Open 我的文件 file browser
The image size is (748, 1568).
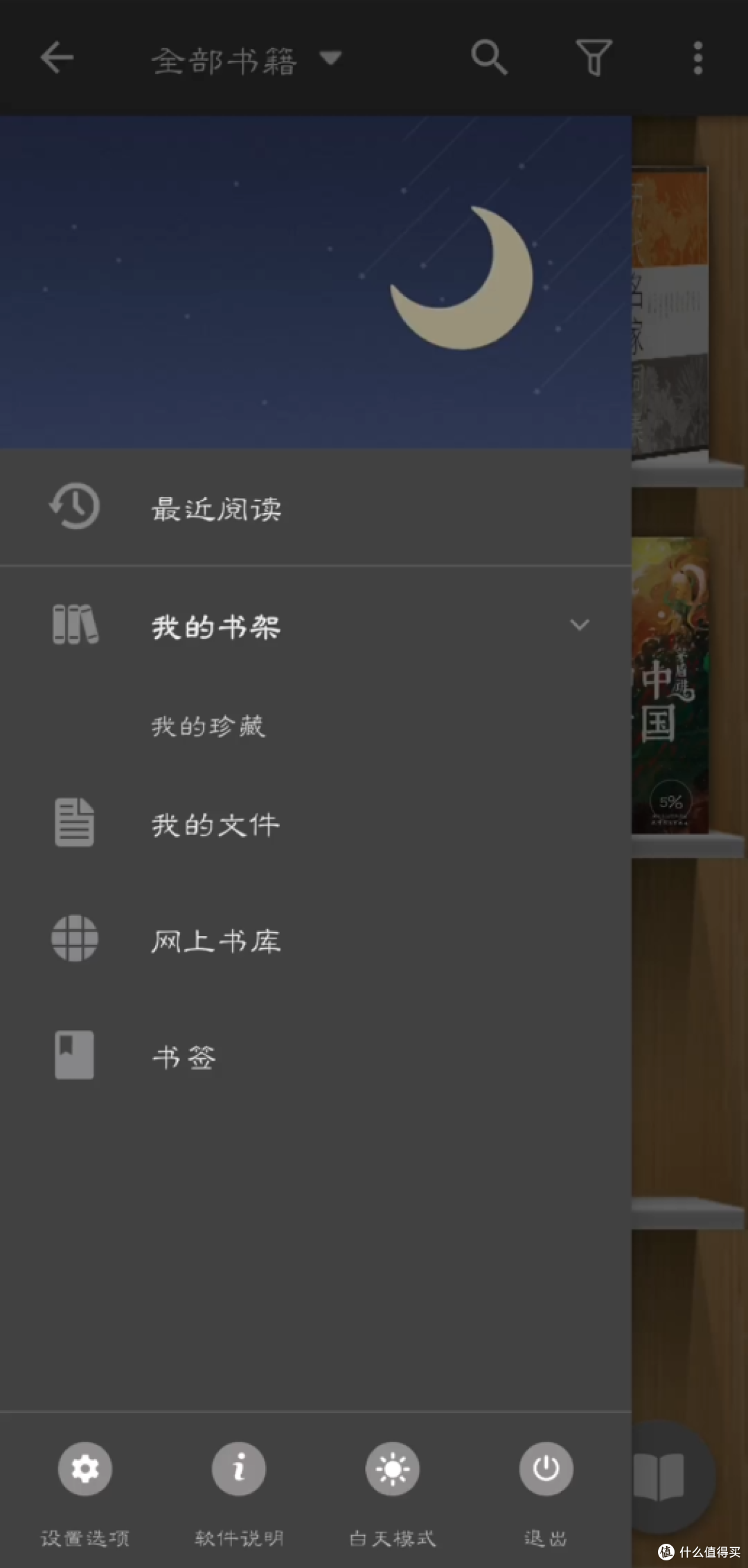[x=316, y=824]
